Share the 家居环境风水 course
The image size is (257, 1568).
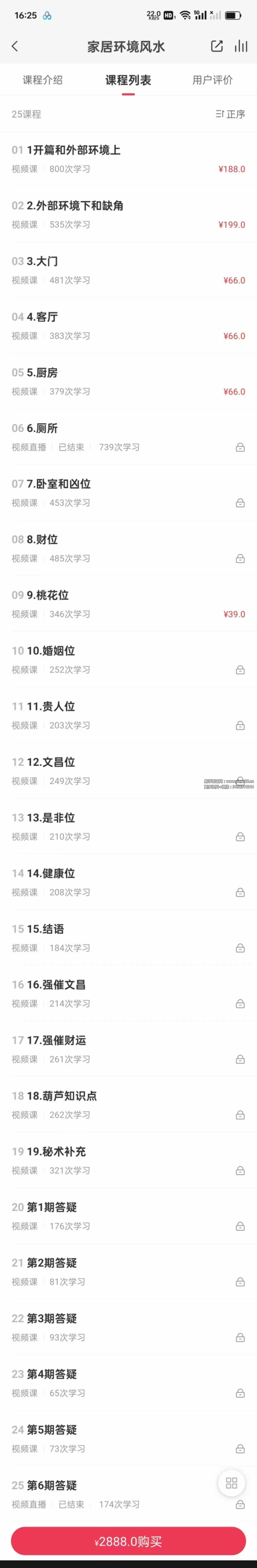217,46
